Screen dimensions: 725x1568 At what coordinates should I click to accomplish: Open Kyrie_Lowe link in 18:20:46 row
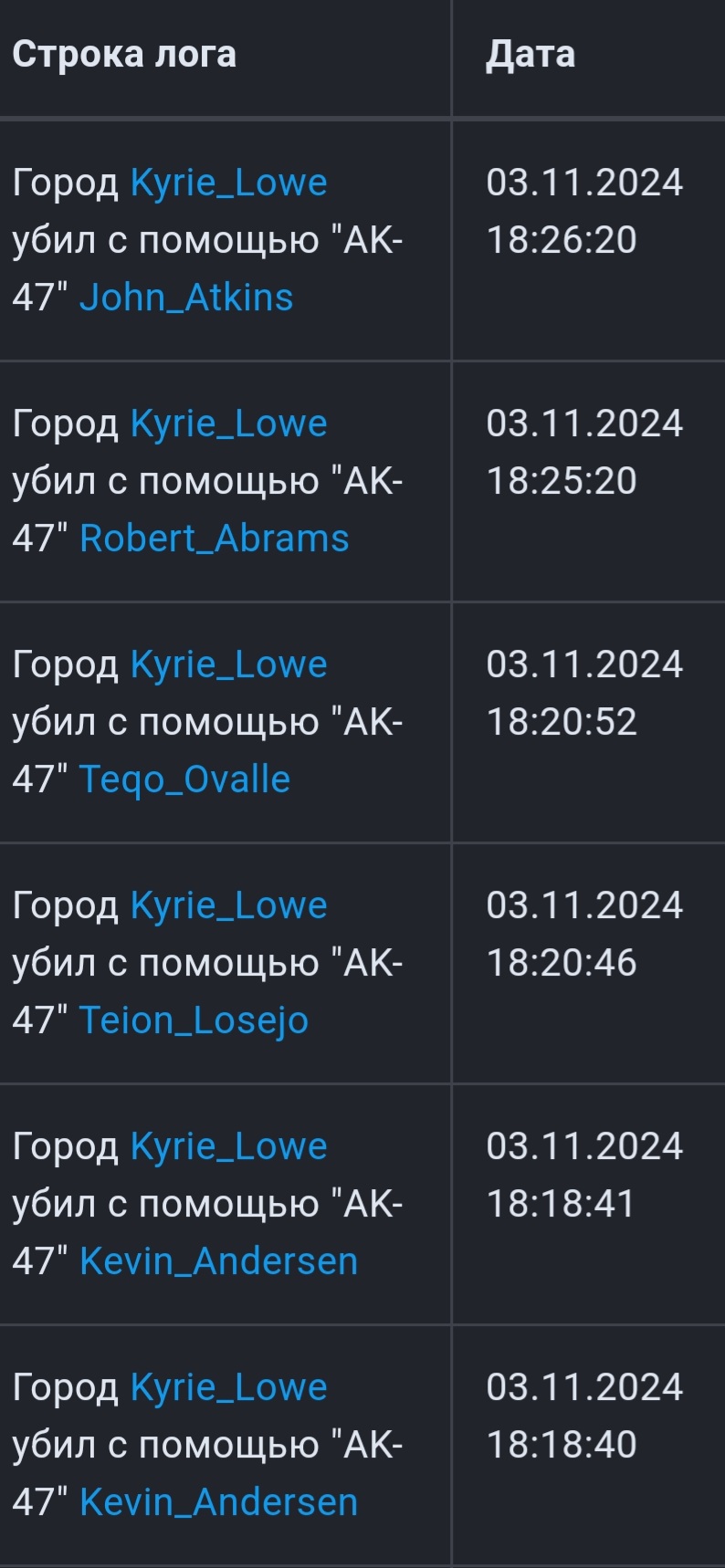(x=228, y=905)
